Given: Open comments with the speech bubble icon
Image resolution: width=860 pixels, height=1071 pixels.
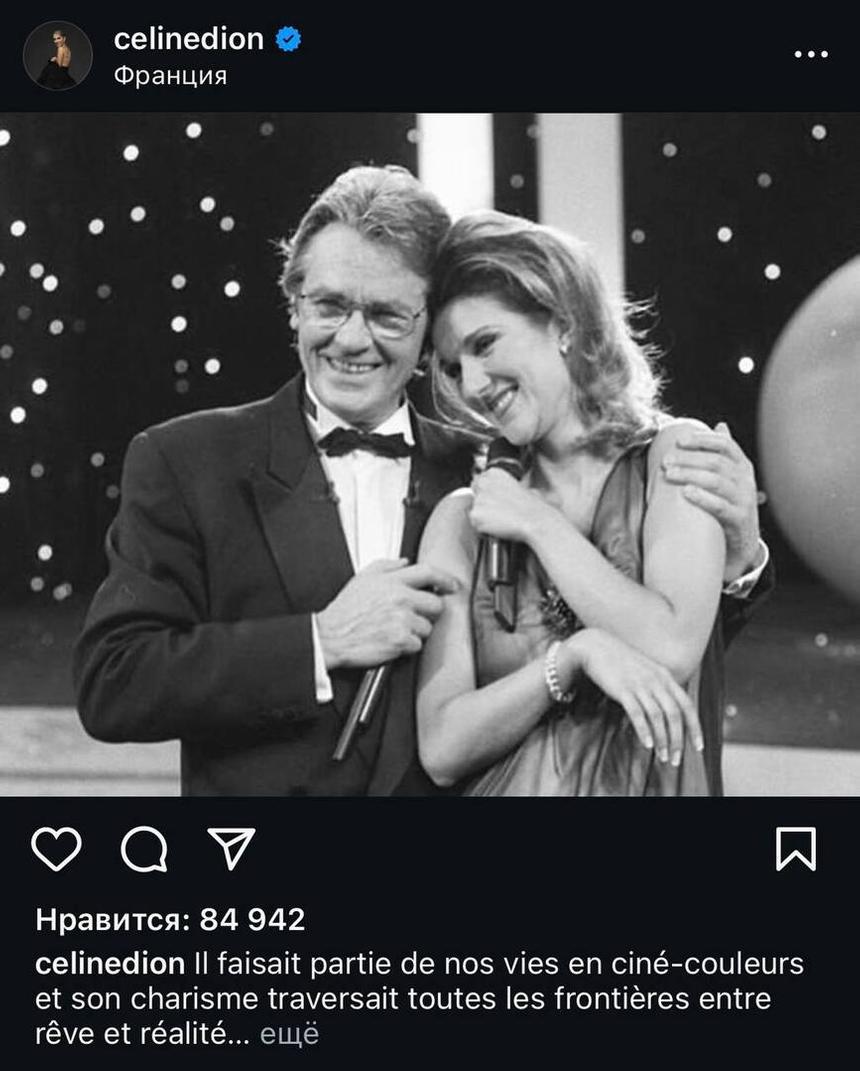Looking at the screenshot, I should pyautogui.click(x=144, y=849).
